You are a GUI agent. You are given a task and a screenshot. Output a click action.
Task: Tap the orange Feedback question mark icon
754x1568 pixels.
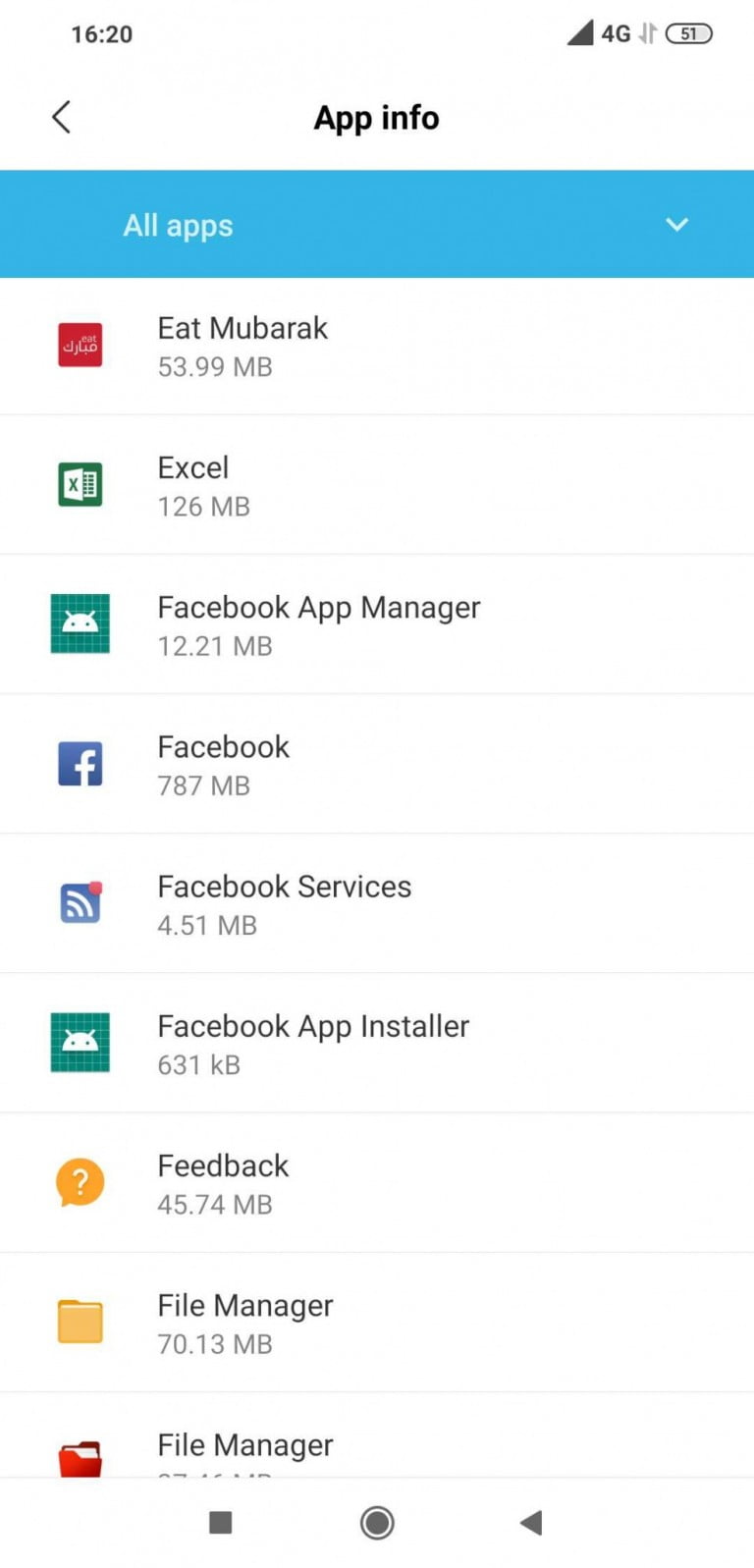80,1182
